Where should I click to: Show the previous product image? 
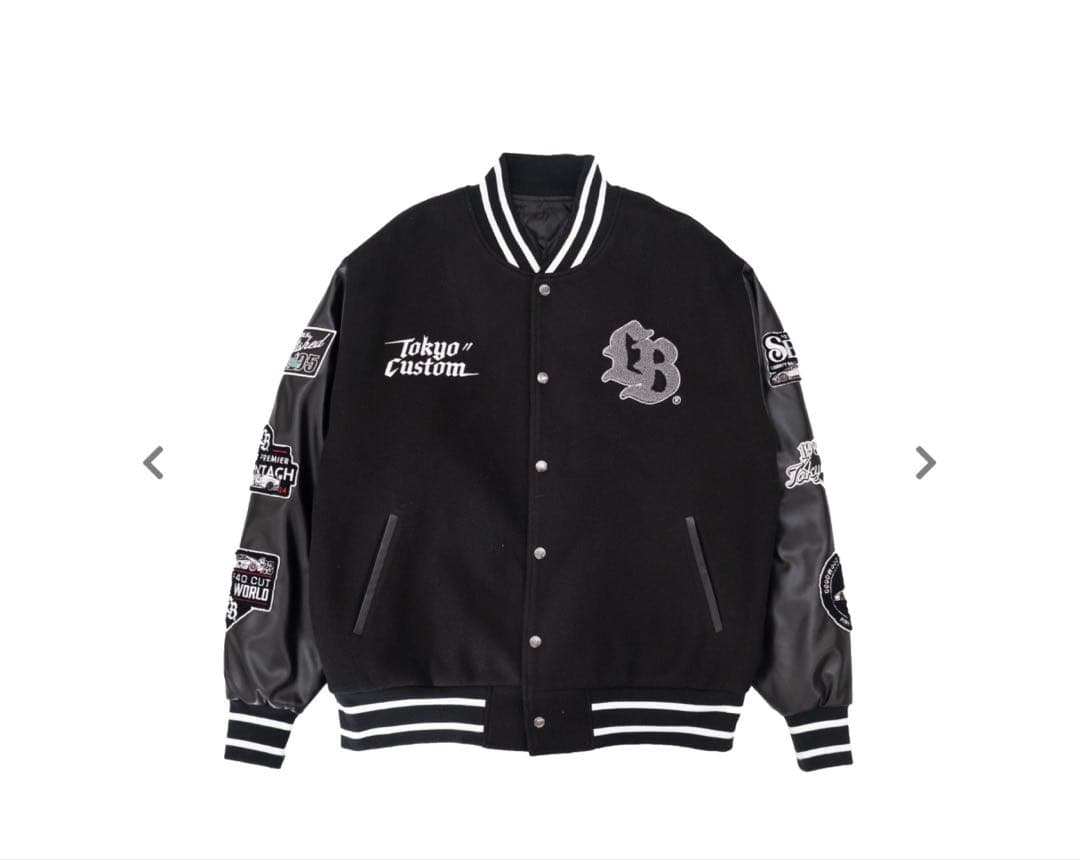(153, 462)
